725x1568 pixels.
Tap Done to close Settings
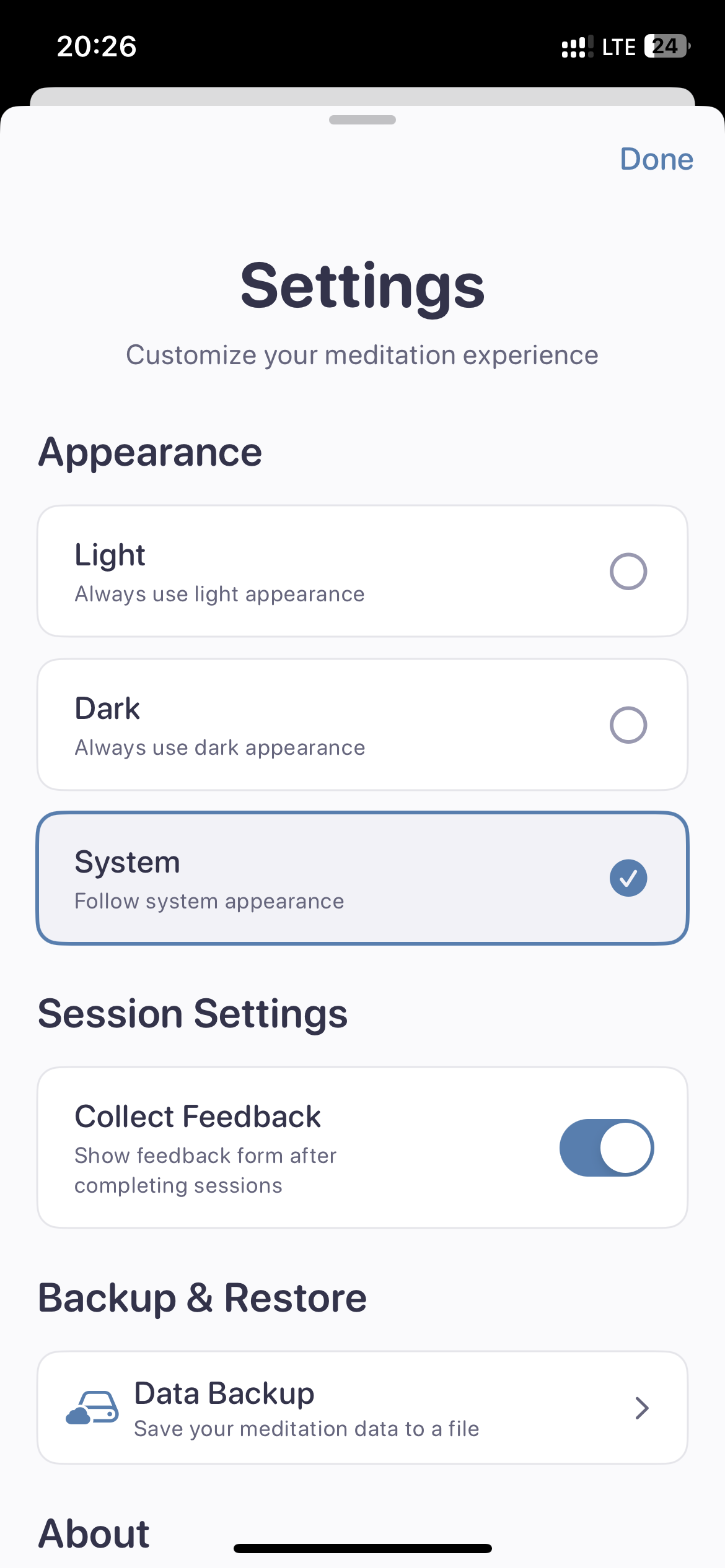[656, 159]
